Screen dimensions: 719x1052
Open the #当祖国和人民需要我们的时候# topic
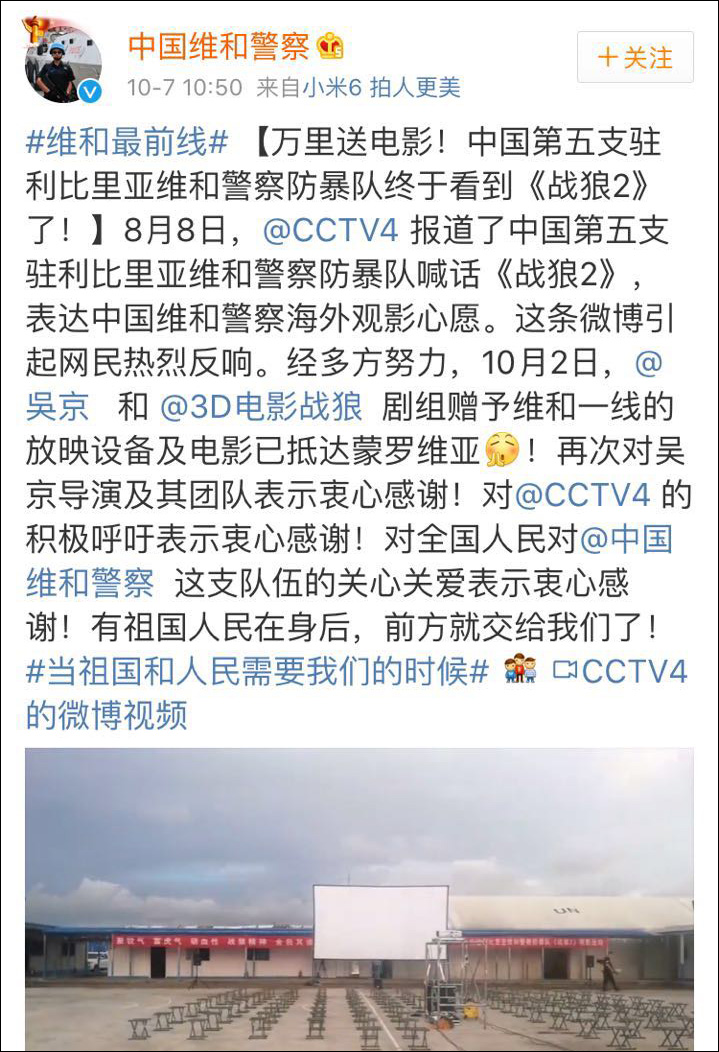(x=257, y=671)
